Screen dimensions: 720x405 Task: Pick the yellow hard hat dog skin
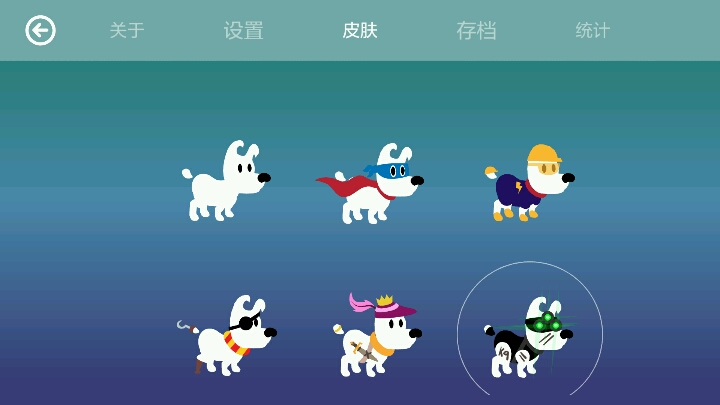click(x=530, y=184)
